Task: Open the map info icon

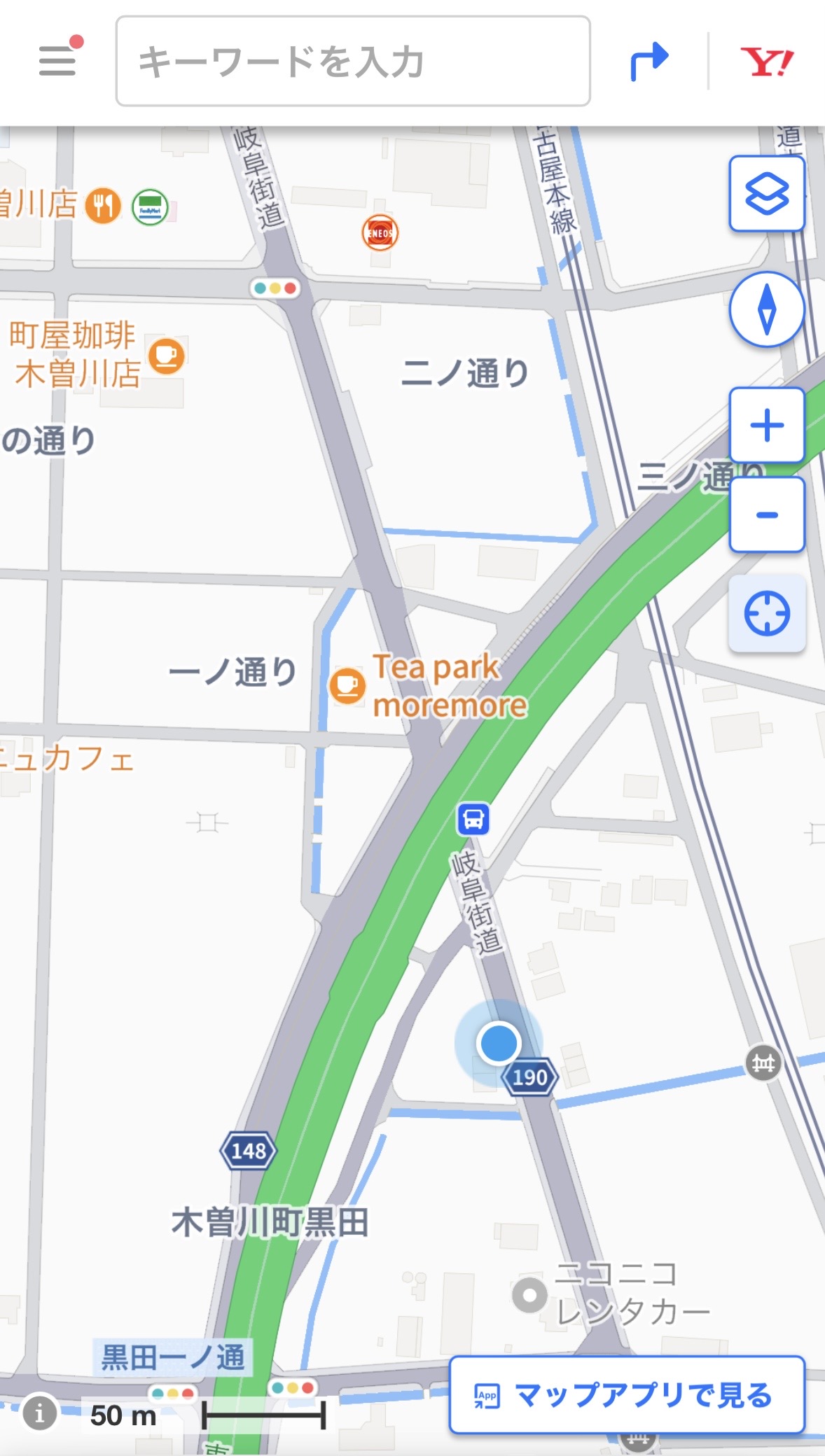Action: [x=39, y=1413]
